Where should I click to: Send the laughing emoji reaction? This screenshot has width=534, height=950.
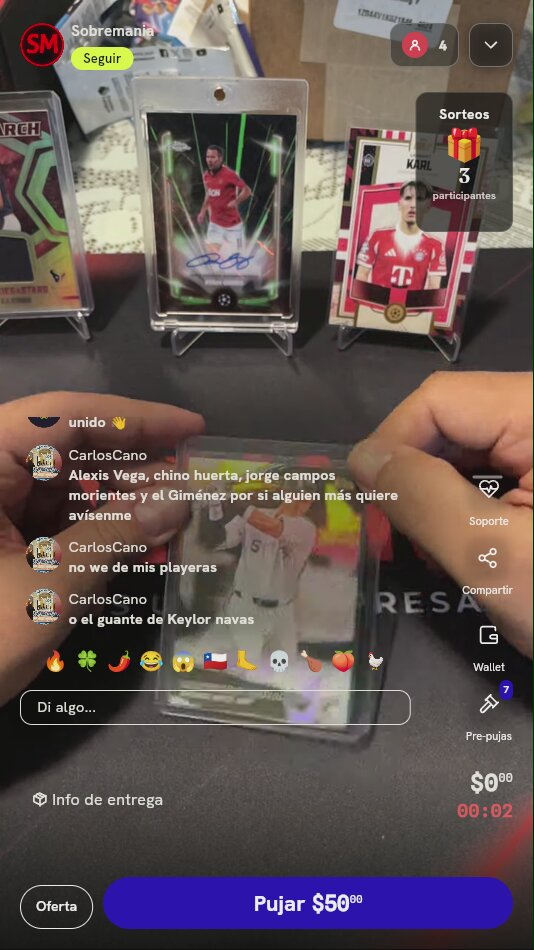(151, 662)
